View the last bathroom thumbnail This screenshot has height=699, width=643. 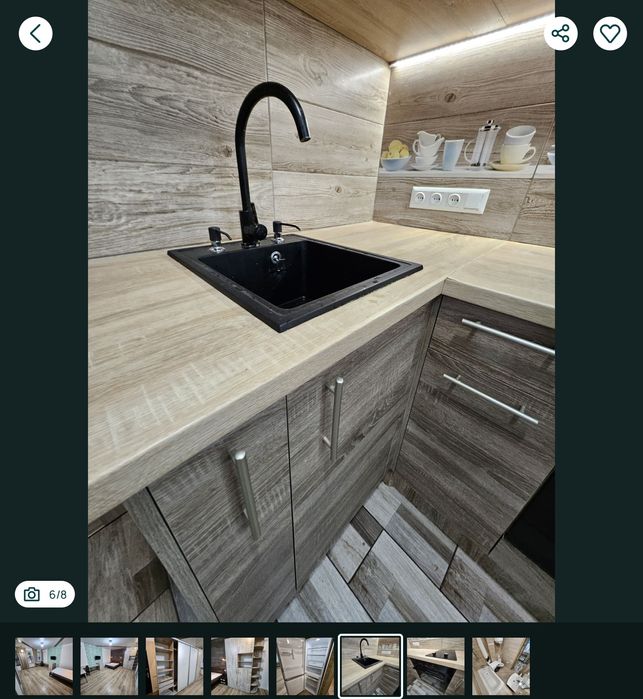tap(501, 666)
